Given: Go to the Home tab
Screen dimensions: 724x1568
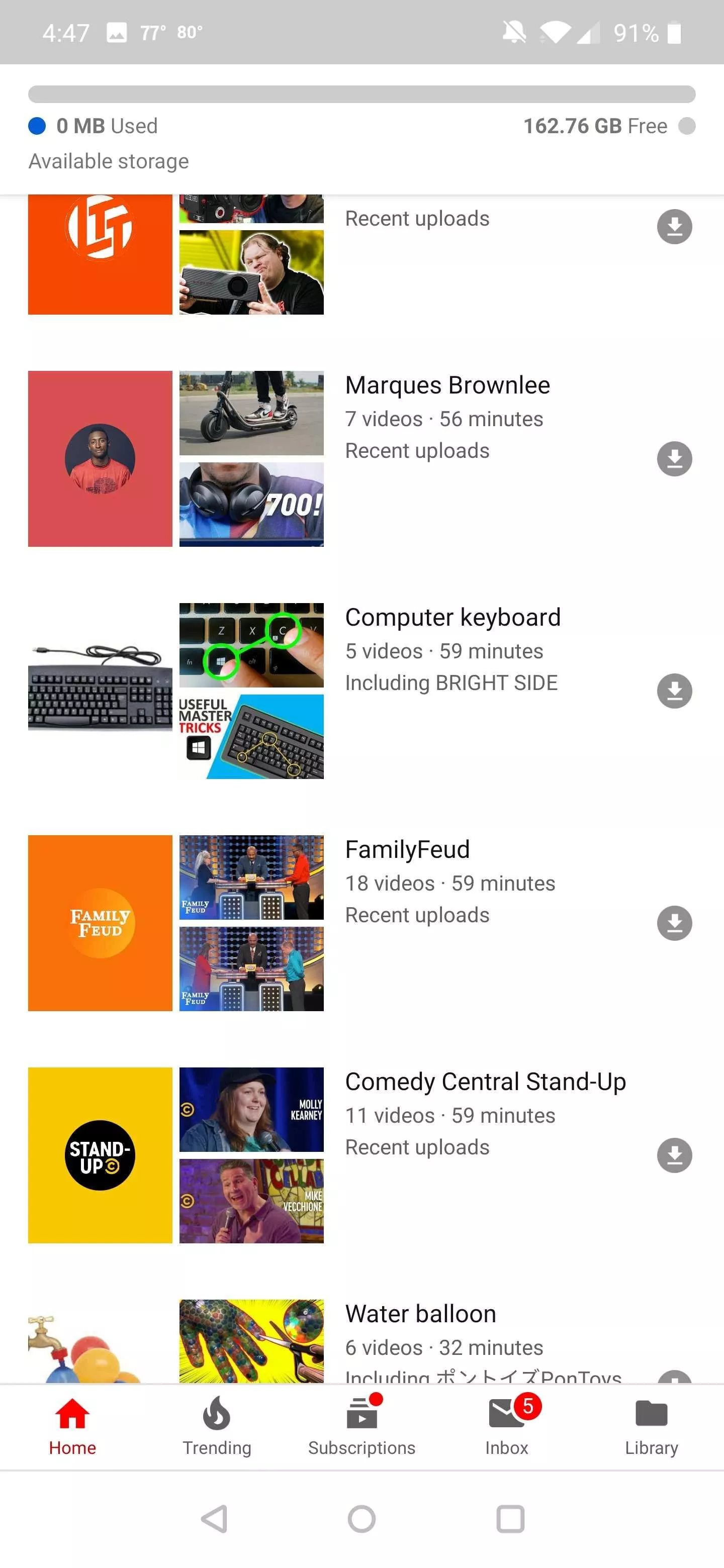Looking at the screenshot, I should (72, 1426).
